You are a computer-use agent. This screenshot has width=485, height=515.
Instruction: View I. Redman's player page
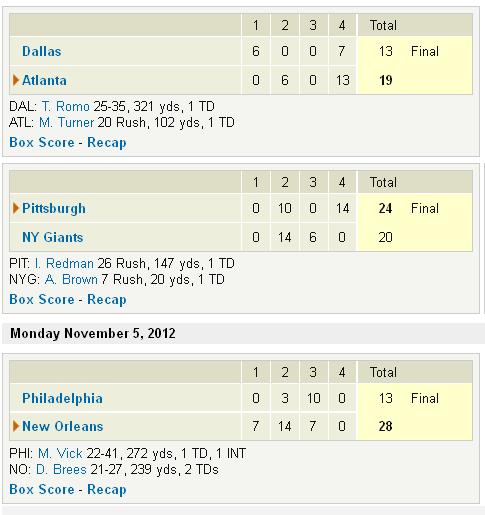[64, 263]
